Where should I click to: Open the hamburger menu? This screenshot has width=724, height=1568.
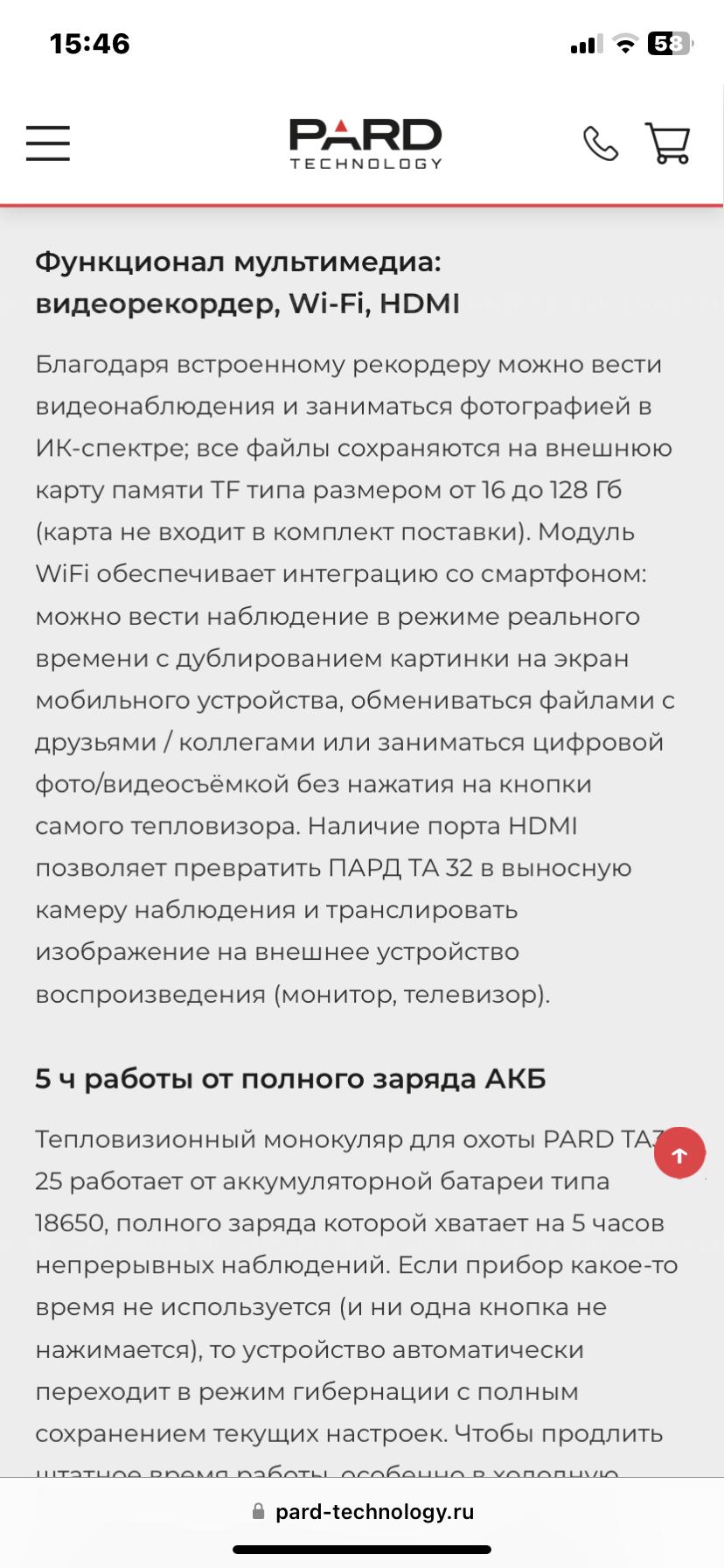coord(47,143)
